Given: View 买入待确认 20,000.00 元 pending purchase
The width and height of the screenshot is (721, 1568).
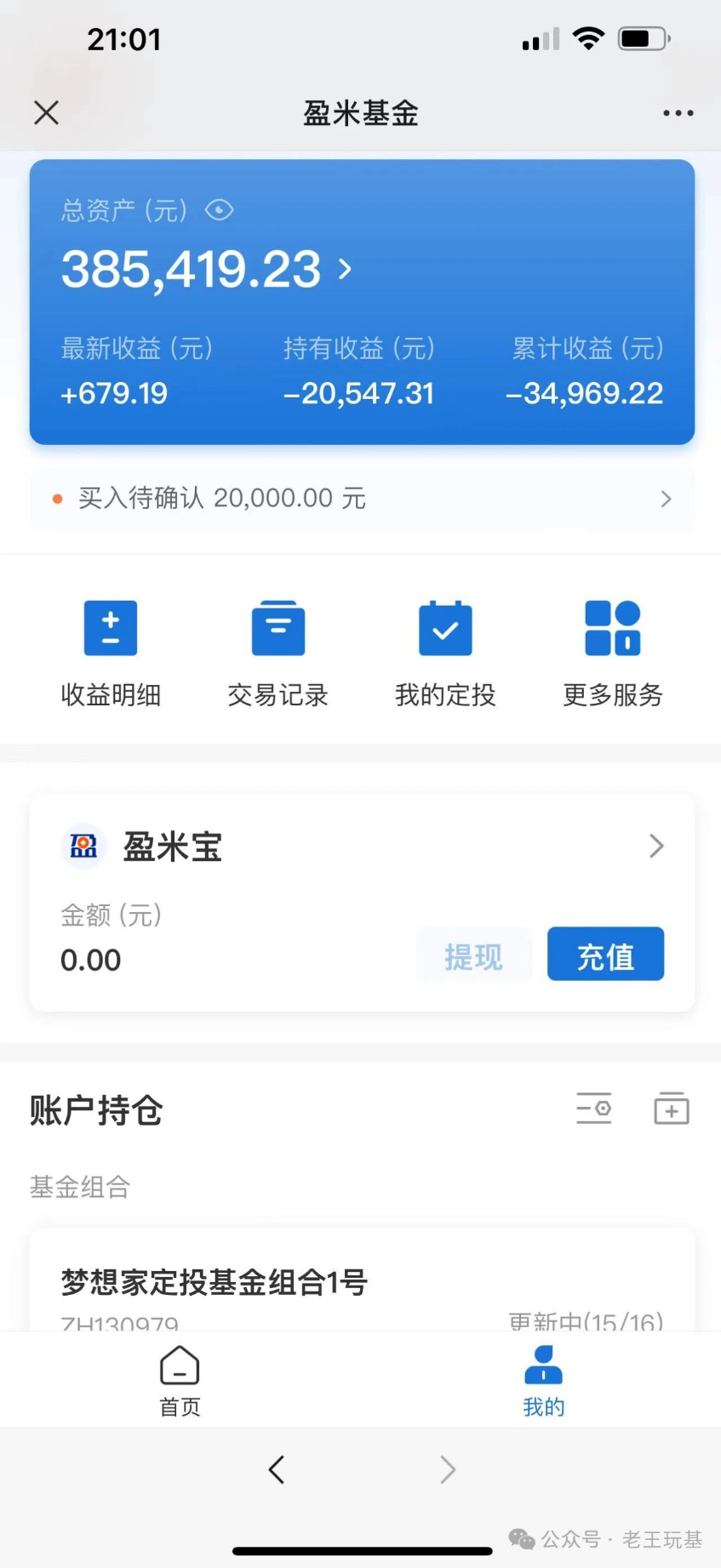Looking at the screenshot, I should (x=362, y=499).
